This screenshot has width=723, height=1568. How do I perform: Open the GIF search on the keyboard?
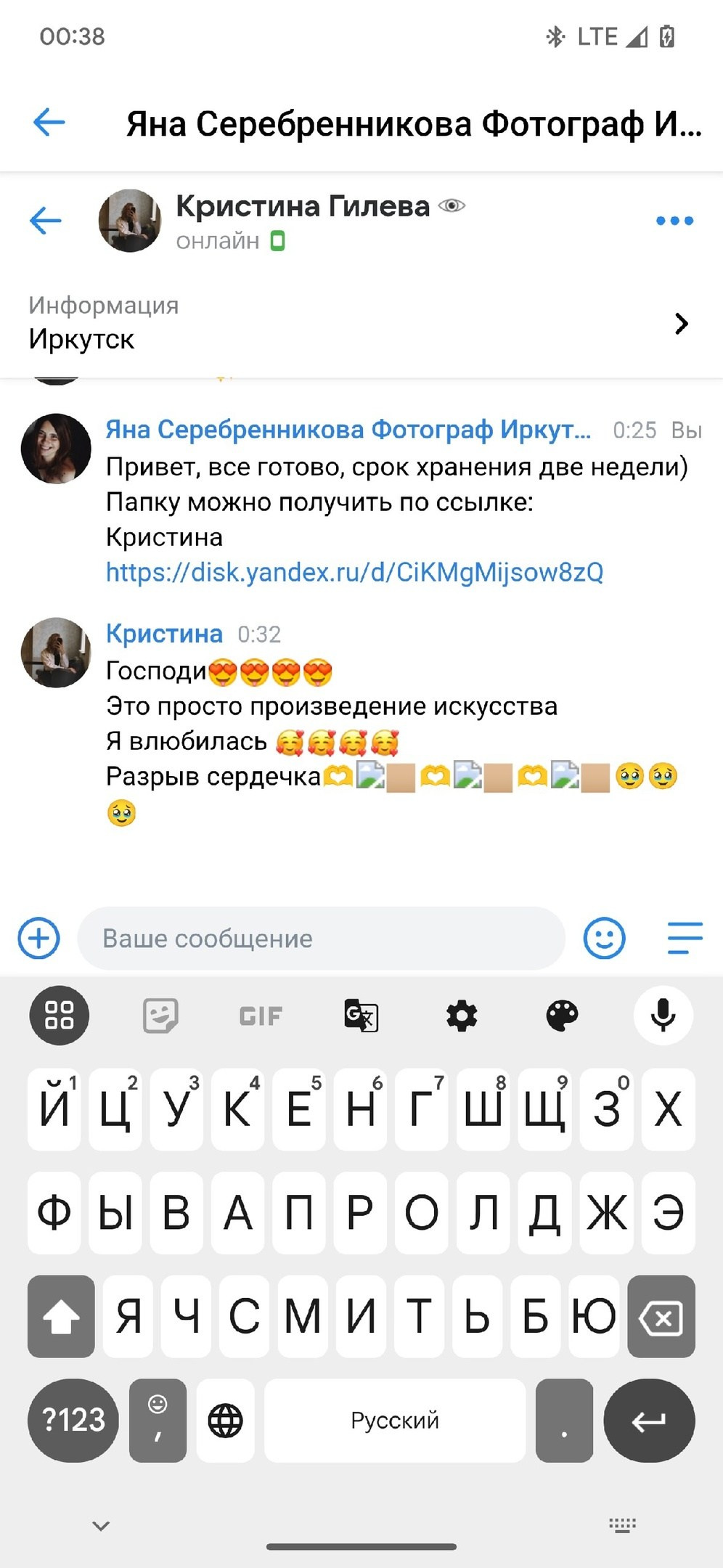pos(261,1016)
